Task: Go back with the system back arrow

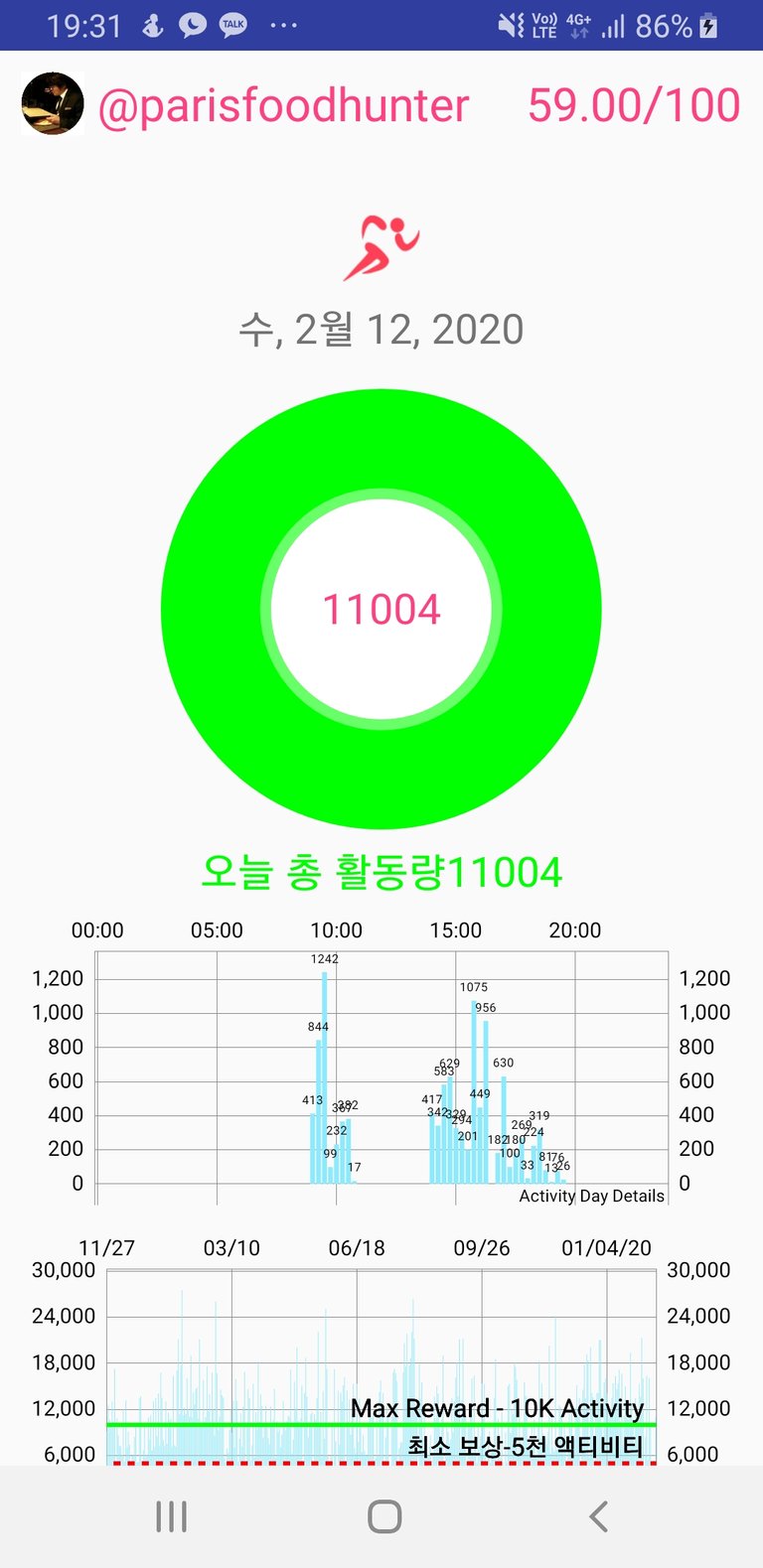Action: [x=598, y=1516]
